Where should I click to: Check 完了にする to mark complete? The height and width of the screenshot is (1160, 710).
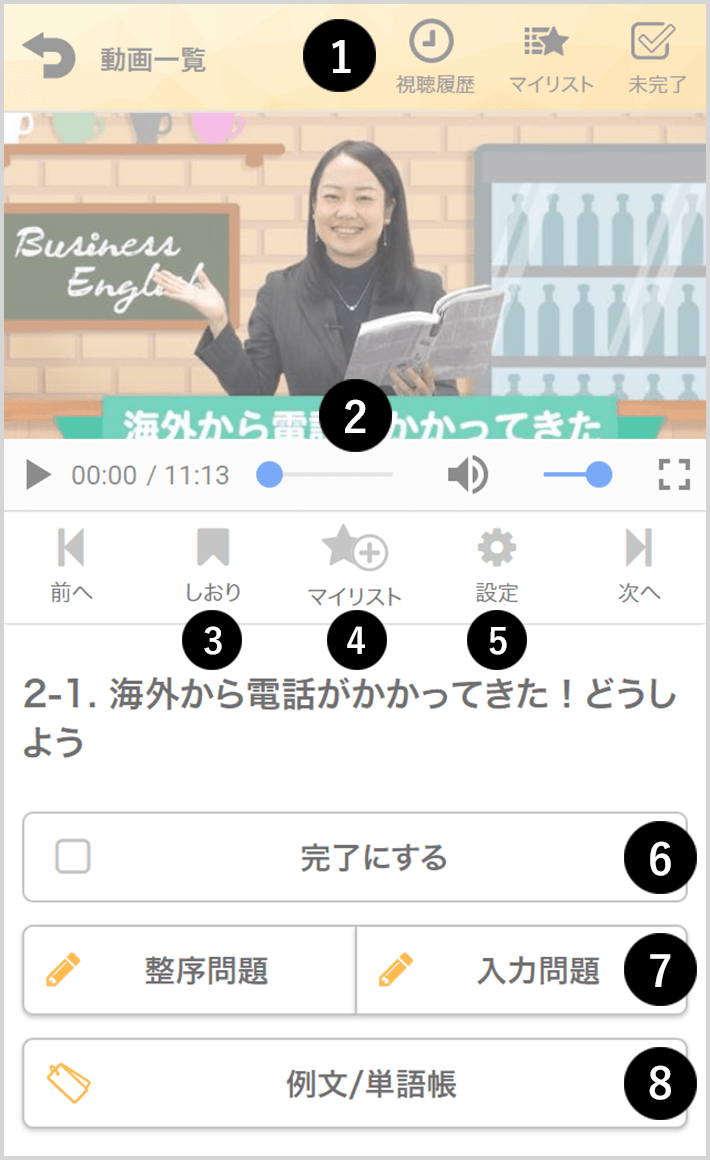coord(74,856)
